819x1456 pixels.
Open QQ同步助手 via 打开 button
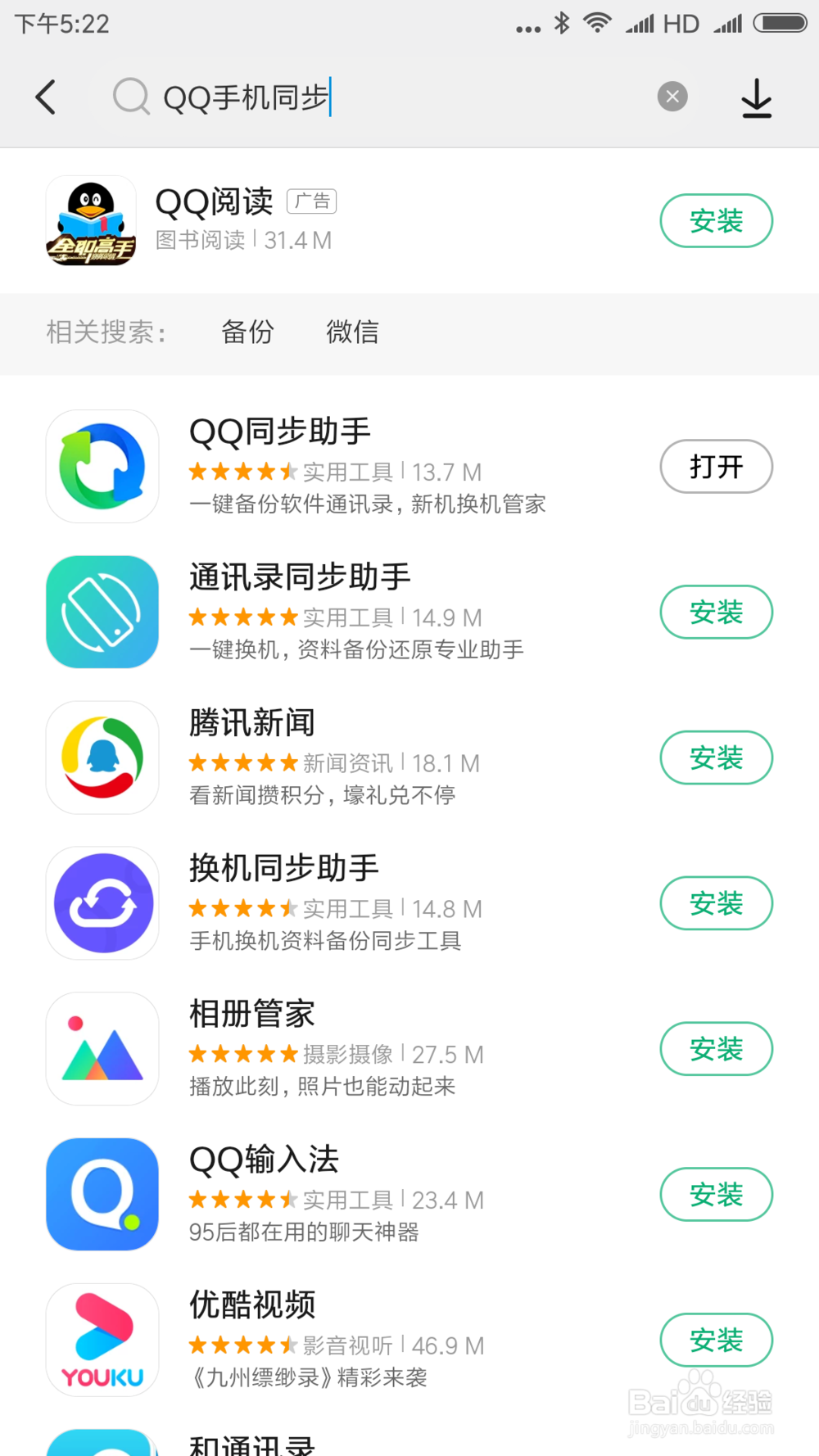716,467
